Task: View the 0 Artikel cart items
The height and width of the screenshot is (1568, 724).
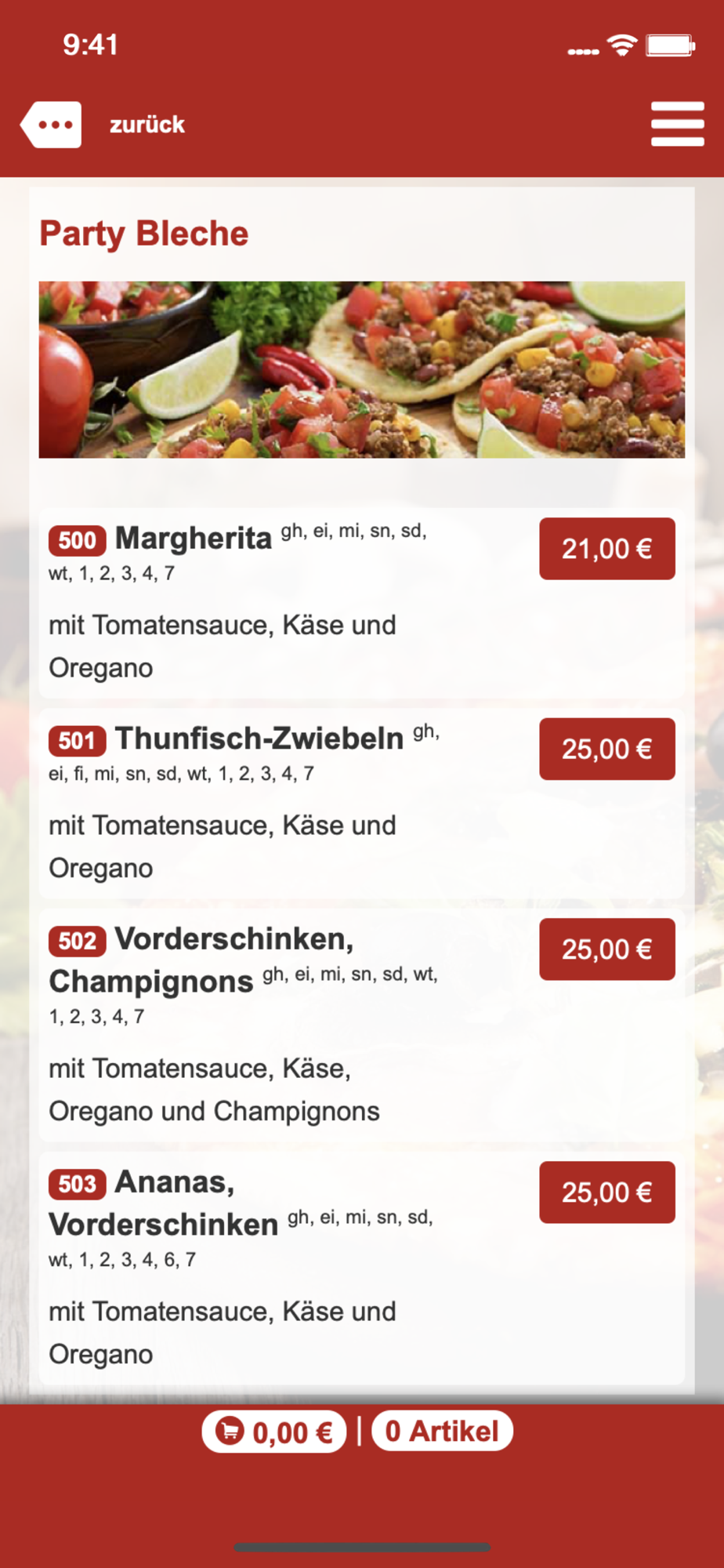Action: (442, 1432)
